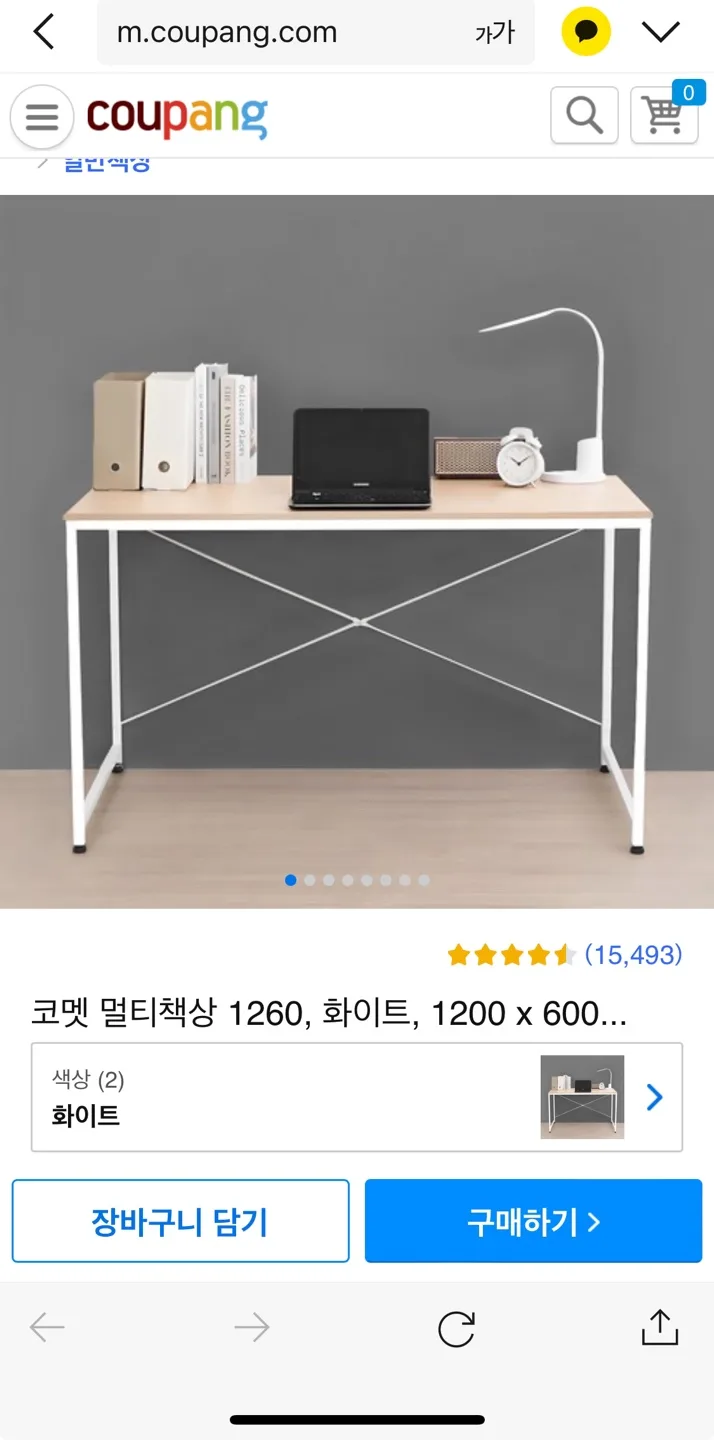Image resolution: width=714 pixels, height=1440 pixels.
Task: Collapse the browser with the down chevron
Action: click(661, 33)
